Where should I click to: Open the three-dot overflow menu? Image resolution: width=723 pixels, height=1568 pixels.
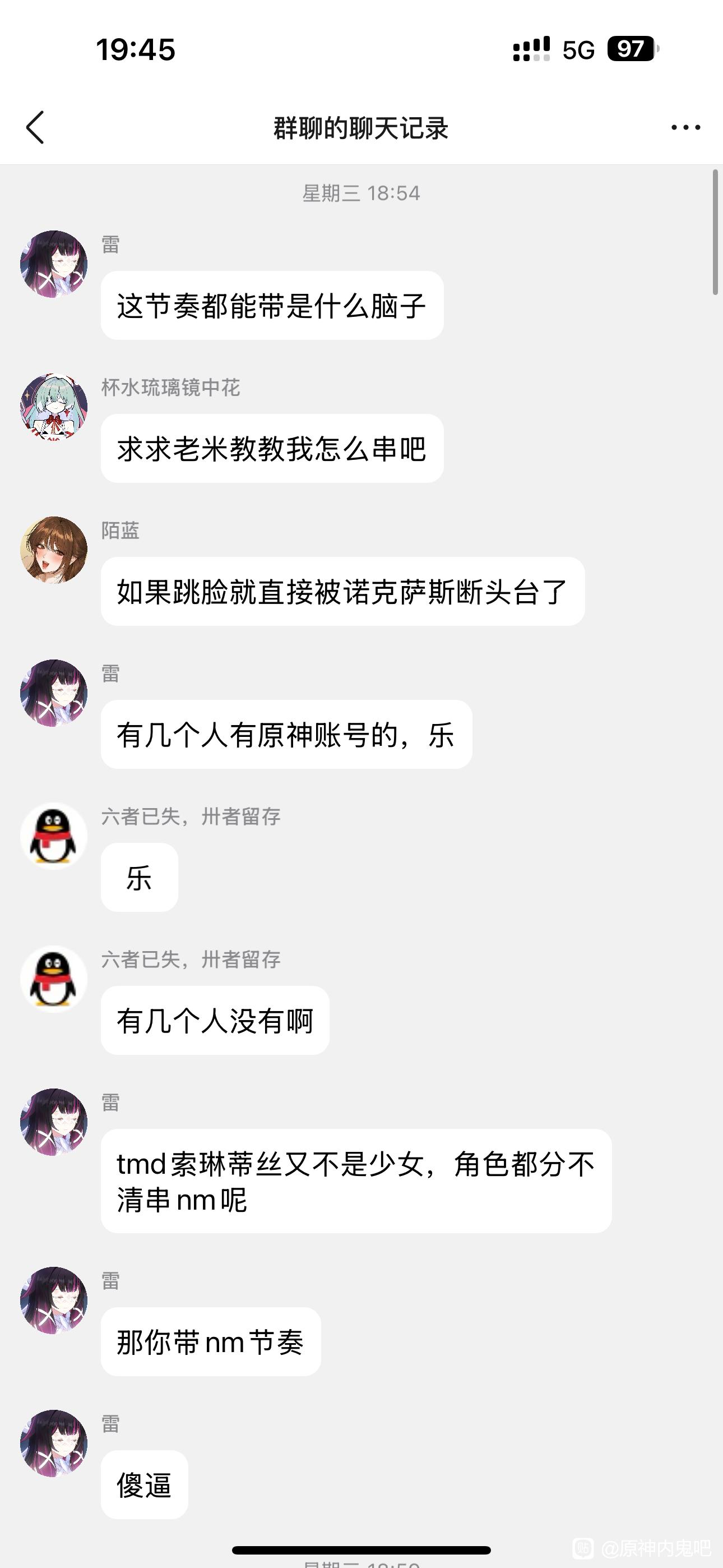(x=685, y=127)
